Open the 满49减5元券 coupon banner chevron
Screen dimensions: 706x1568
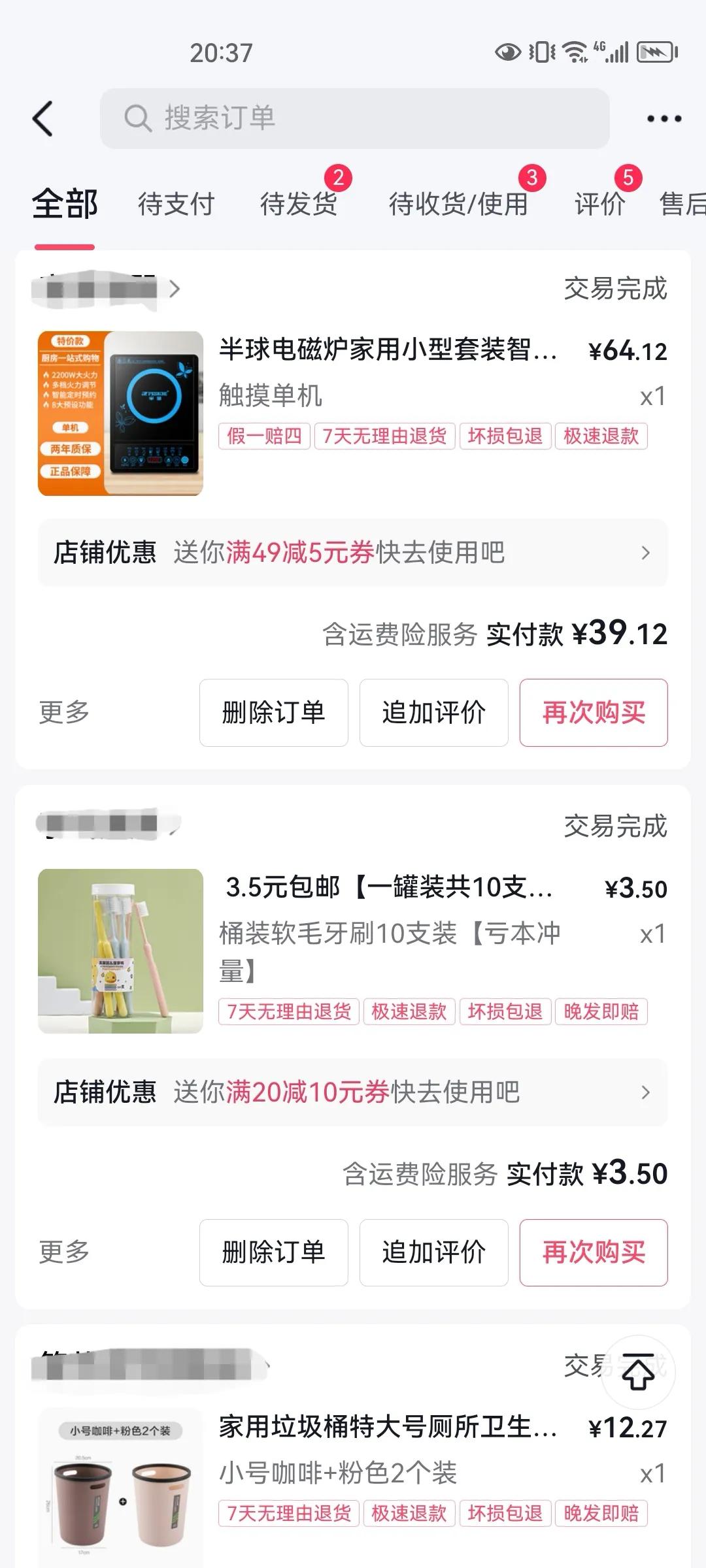click(x=646, y=553)
